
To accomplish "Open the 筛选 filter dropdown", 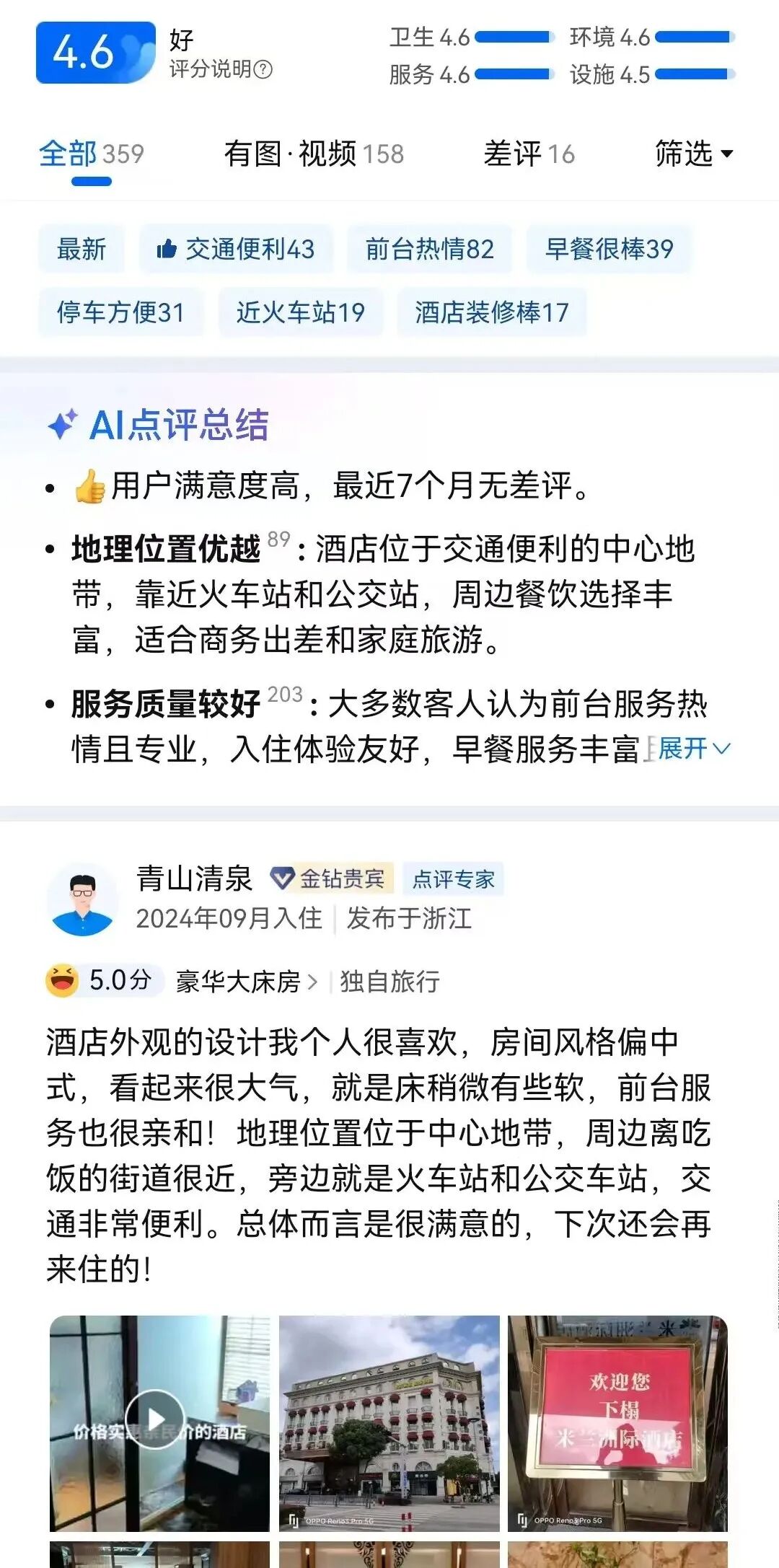I will click(693, 154).
